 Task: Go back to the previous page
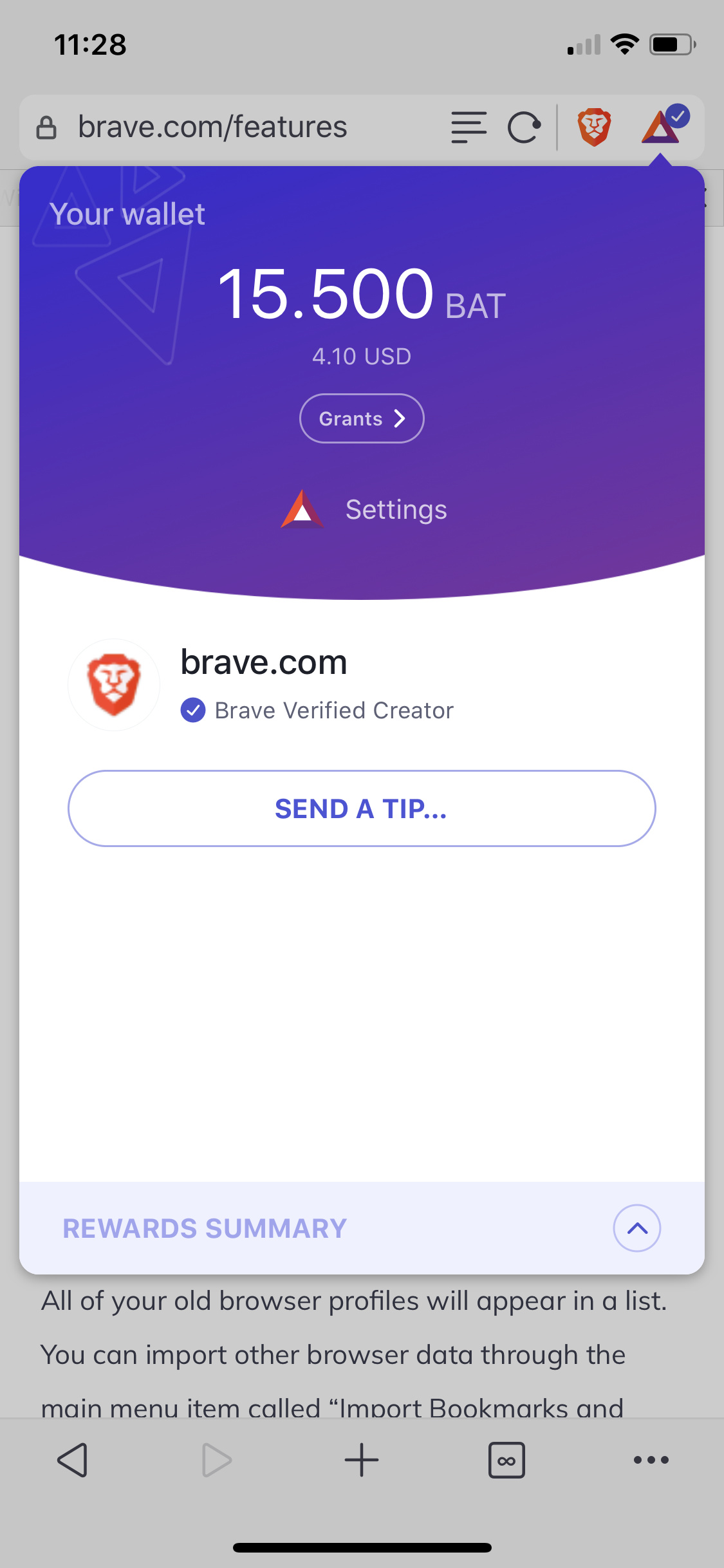tap(73, 1460)
